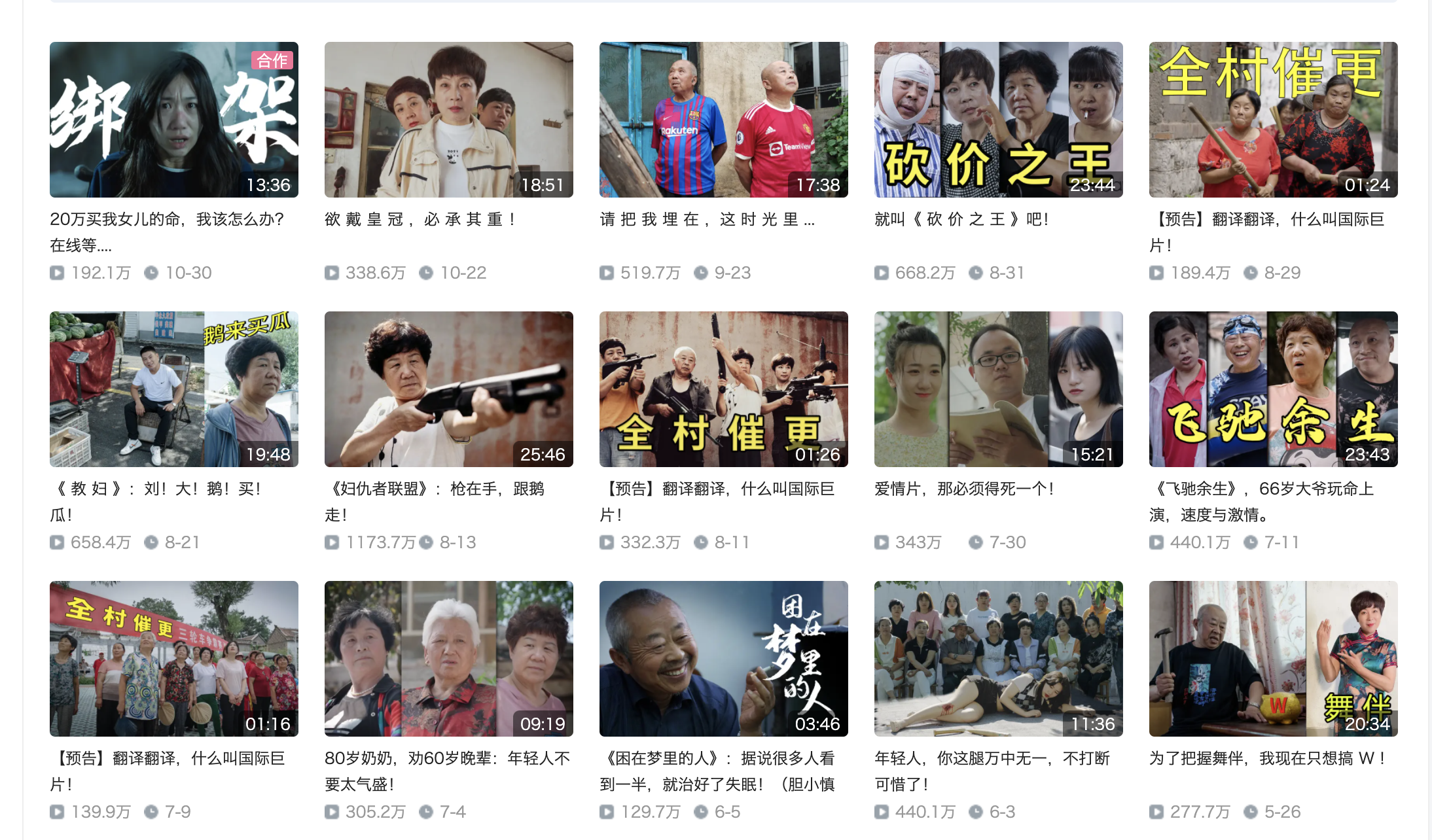This screenshot has height=840, width=1432.
Task: Open the 20万买我女儿的命 kidnapping video
Action: (x=173, y=120)
